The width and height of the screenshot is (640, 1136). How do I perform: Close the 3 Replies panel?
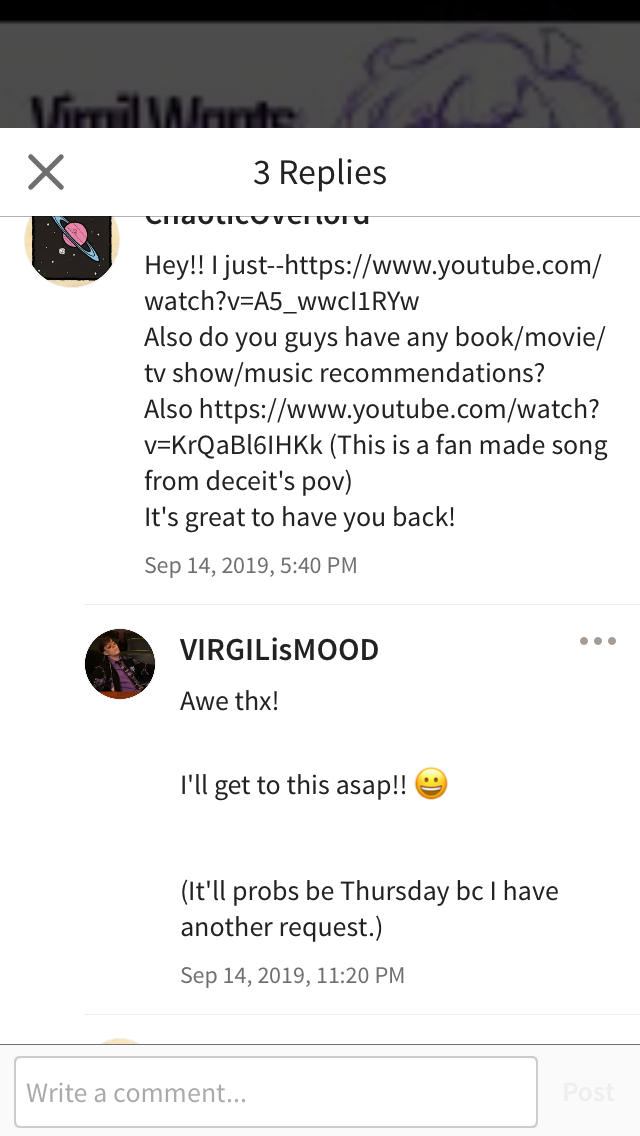point(46,172)
